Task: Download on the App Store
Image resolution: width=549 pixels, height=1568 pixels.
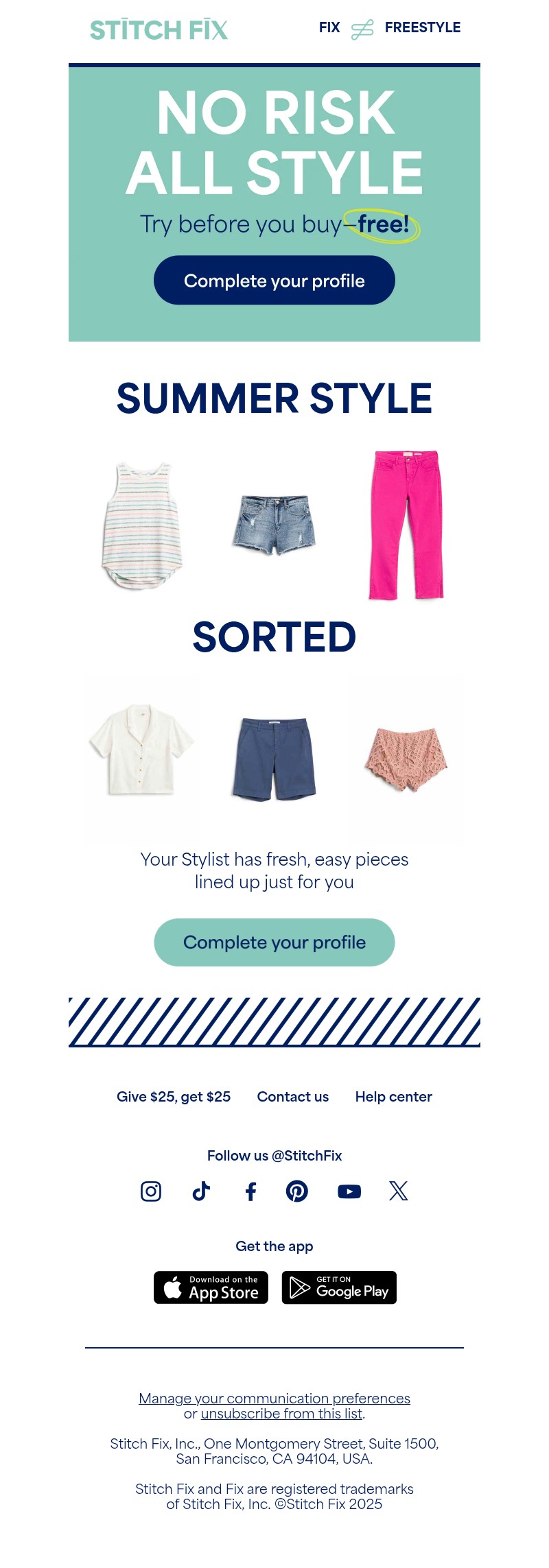Action: click(211, 1287)
